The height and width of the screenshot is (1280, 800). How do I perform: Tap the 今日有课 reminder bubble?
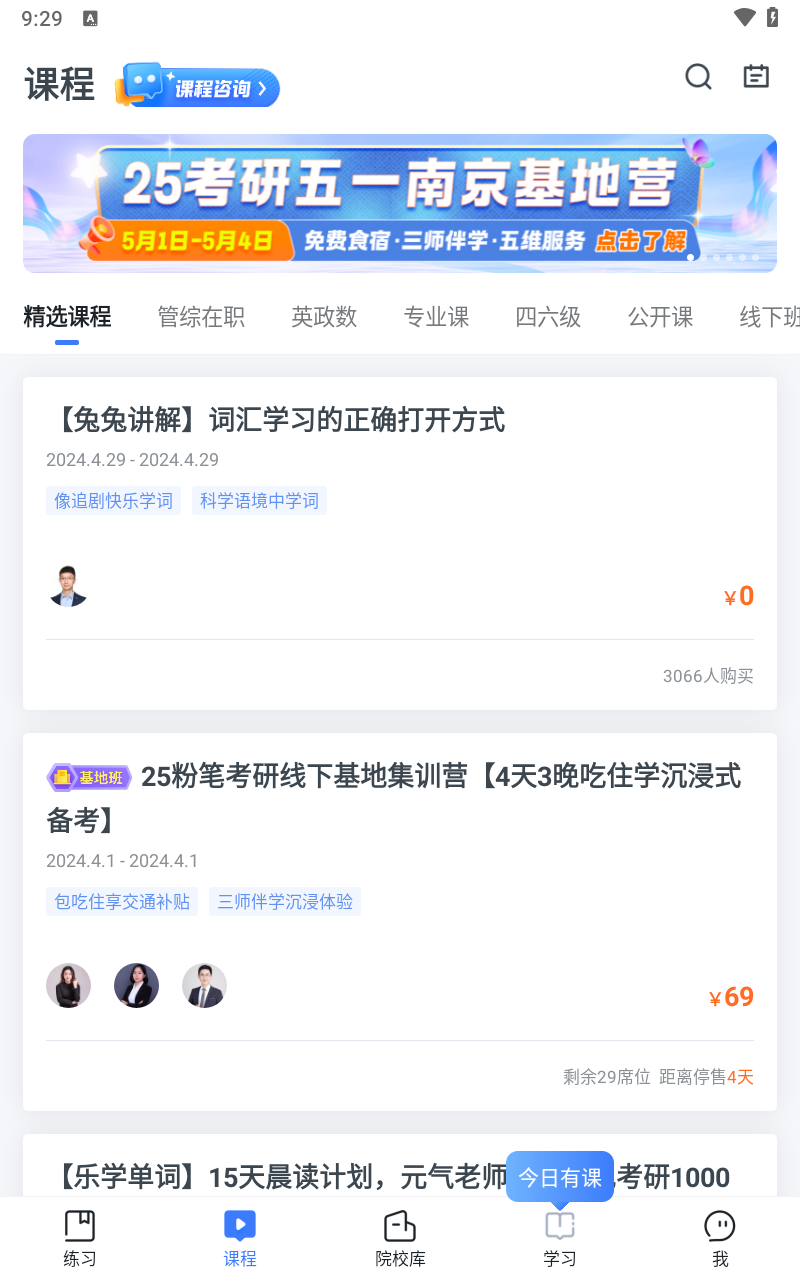pos(560,1177)
